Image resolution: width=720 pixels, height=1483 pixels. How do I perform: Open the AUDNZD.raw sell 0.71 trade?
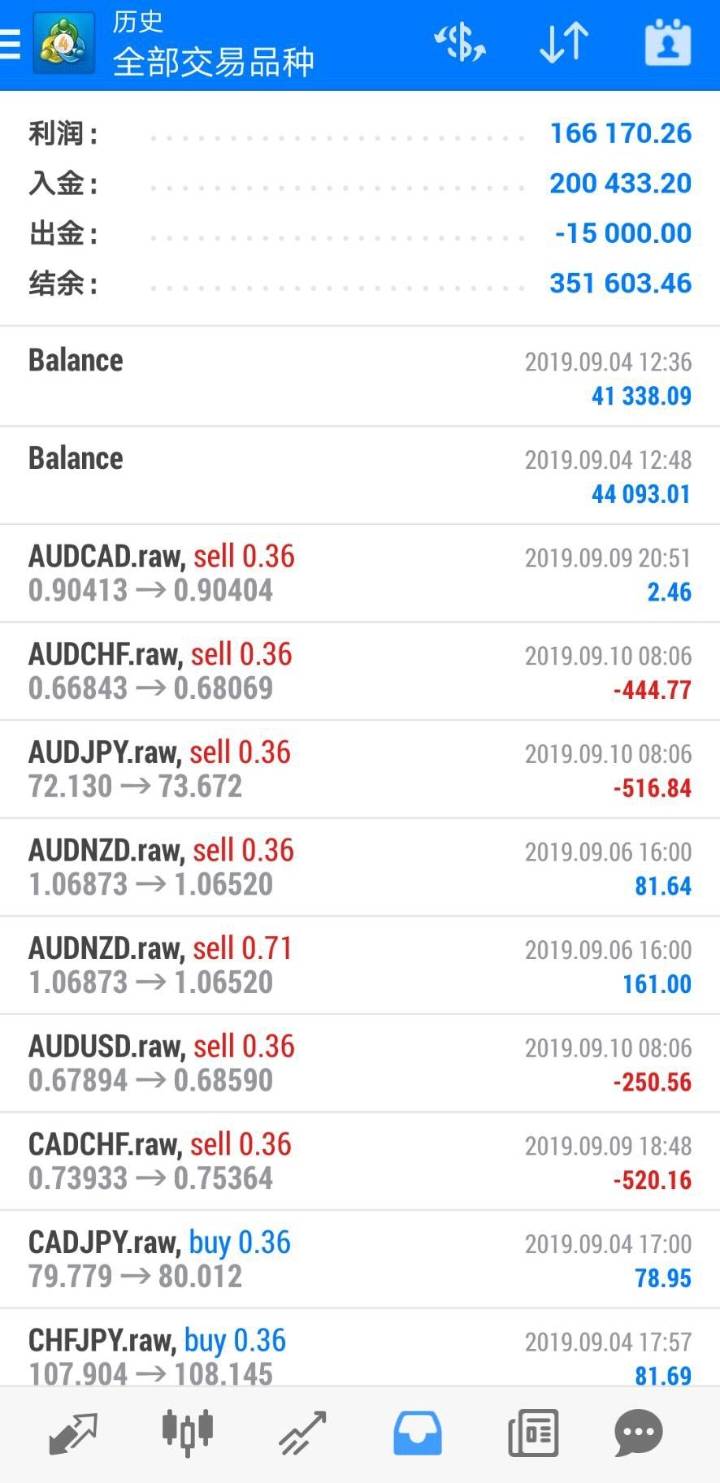pos(360,965)
